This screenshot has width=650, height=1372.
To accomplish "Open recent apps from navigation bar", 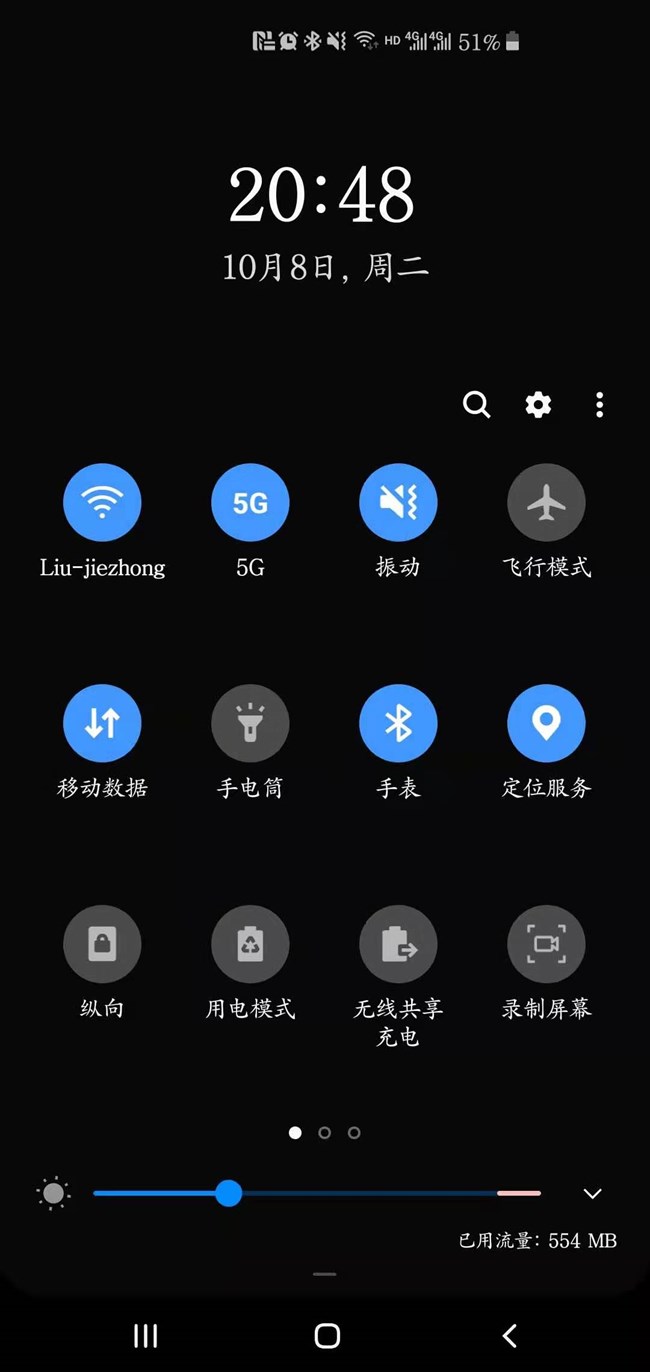I will tap(146, 1335).
